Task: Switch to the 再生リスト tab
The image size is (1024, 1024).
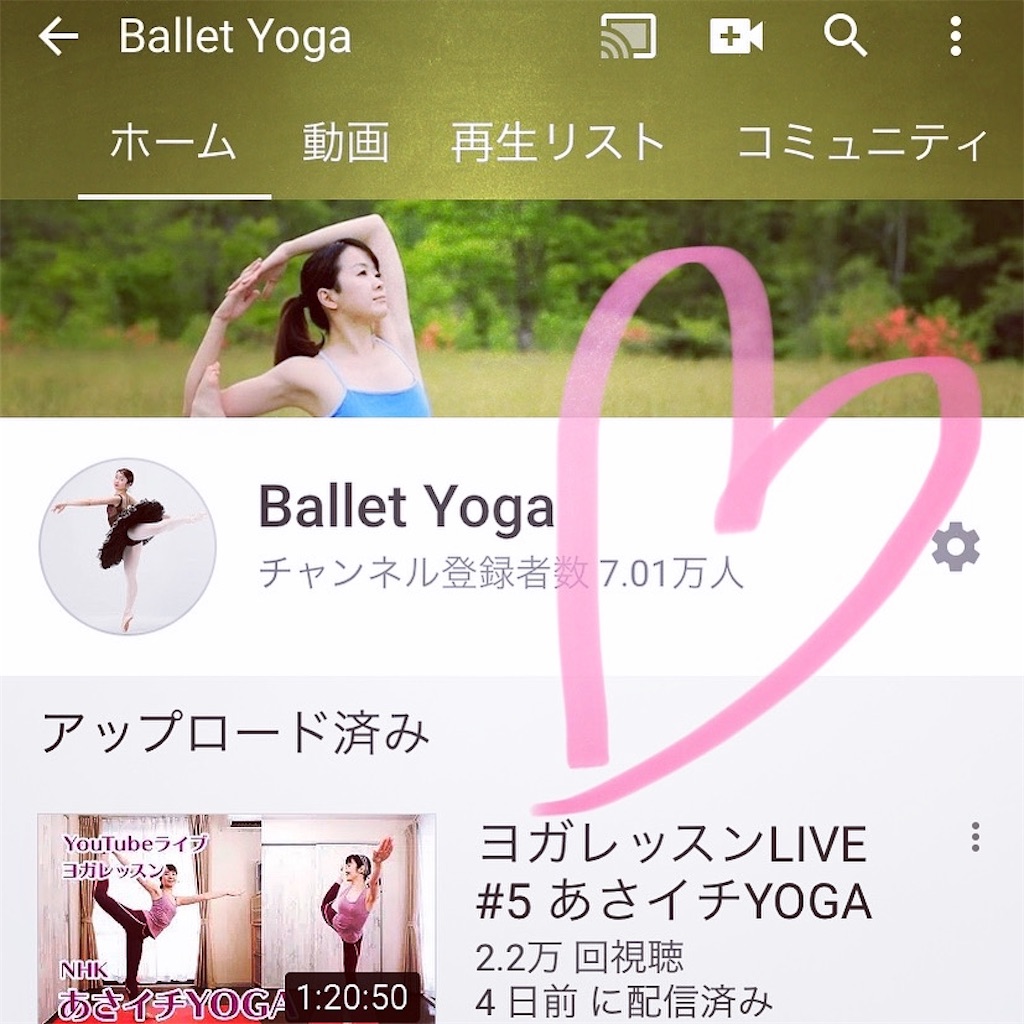Action: click(x=557, y=144)
